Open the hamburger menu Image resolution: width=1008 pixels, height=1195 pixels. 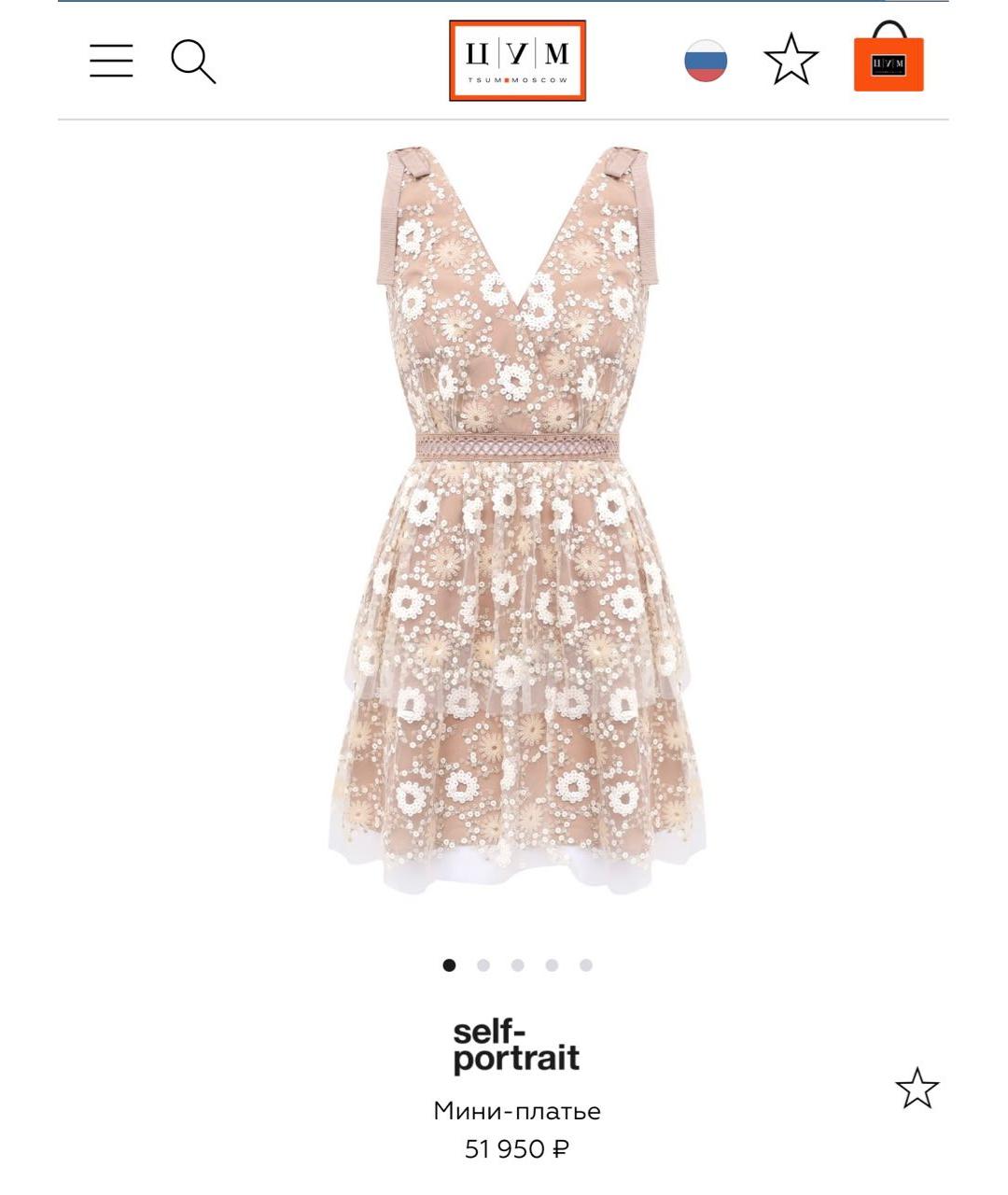tap(111, 61)
